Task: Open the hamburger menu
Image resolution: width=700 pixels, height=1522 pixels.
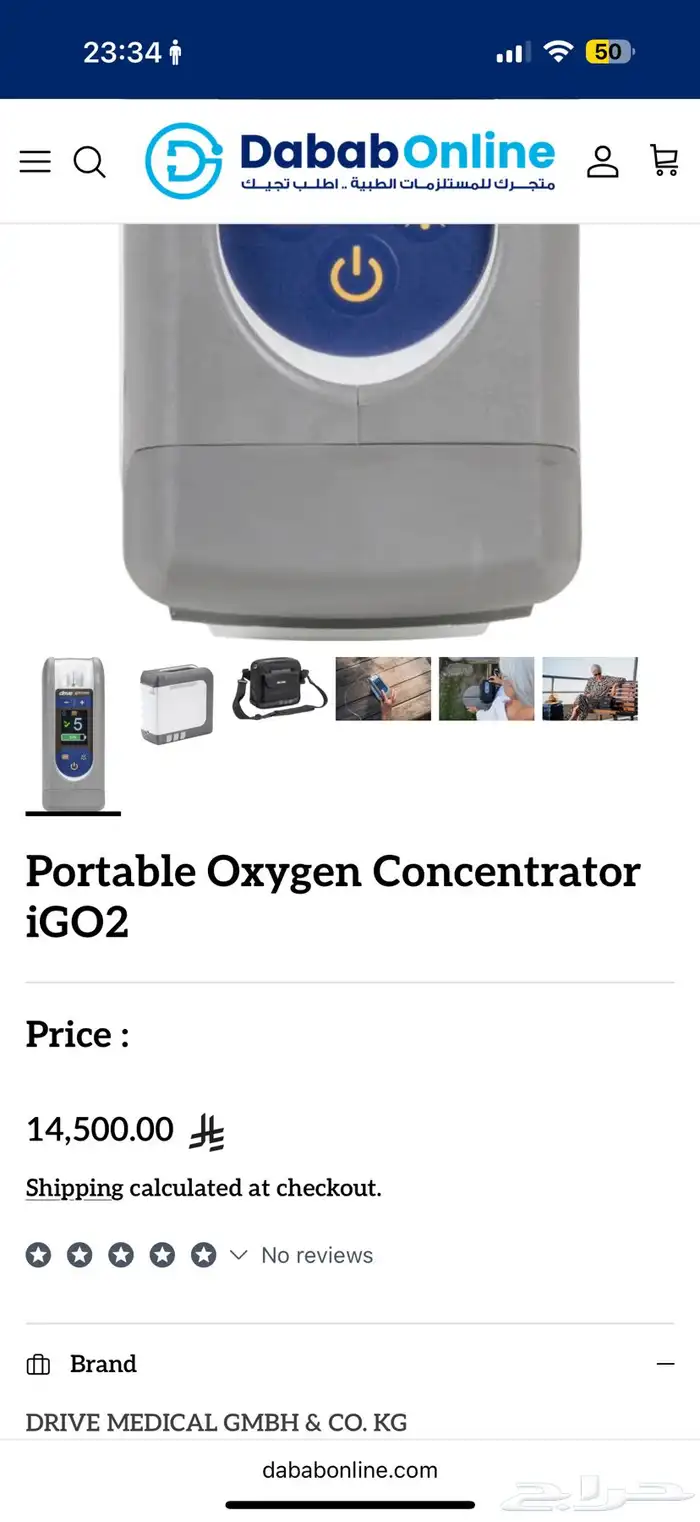Action: [x=35, y=161]
